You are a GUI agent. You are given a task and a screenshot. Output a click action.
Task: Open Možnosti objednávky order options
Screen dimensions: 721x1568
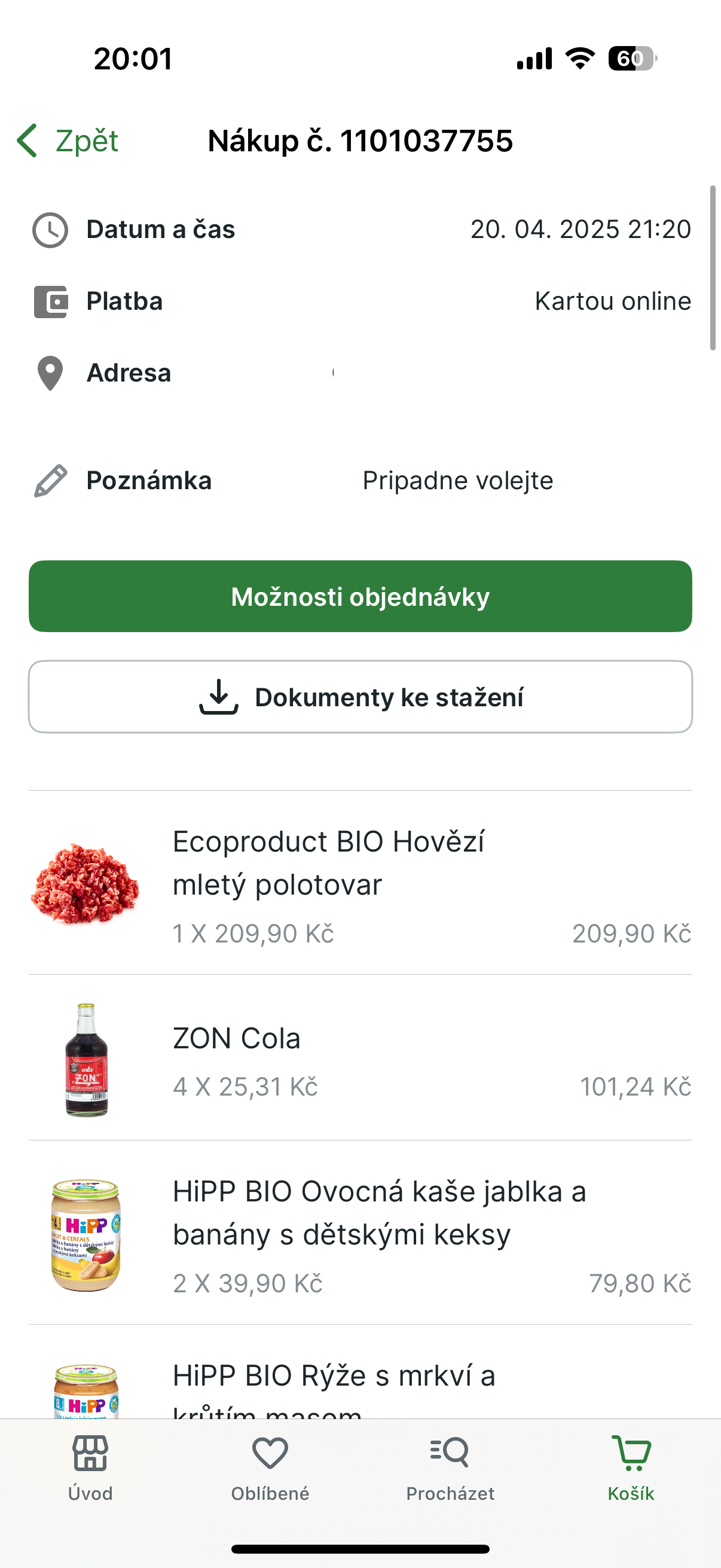[x=360, y=597]
